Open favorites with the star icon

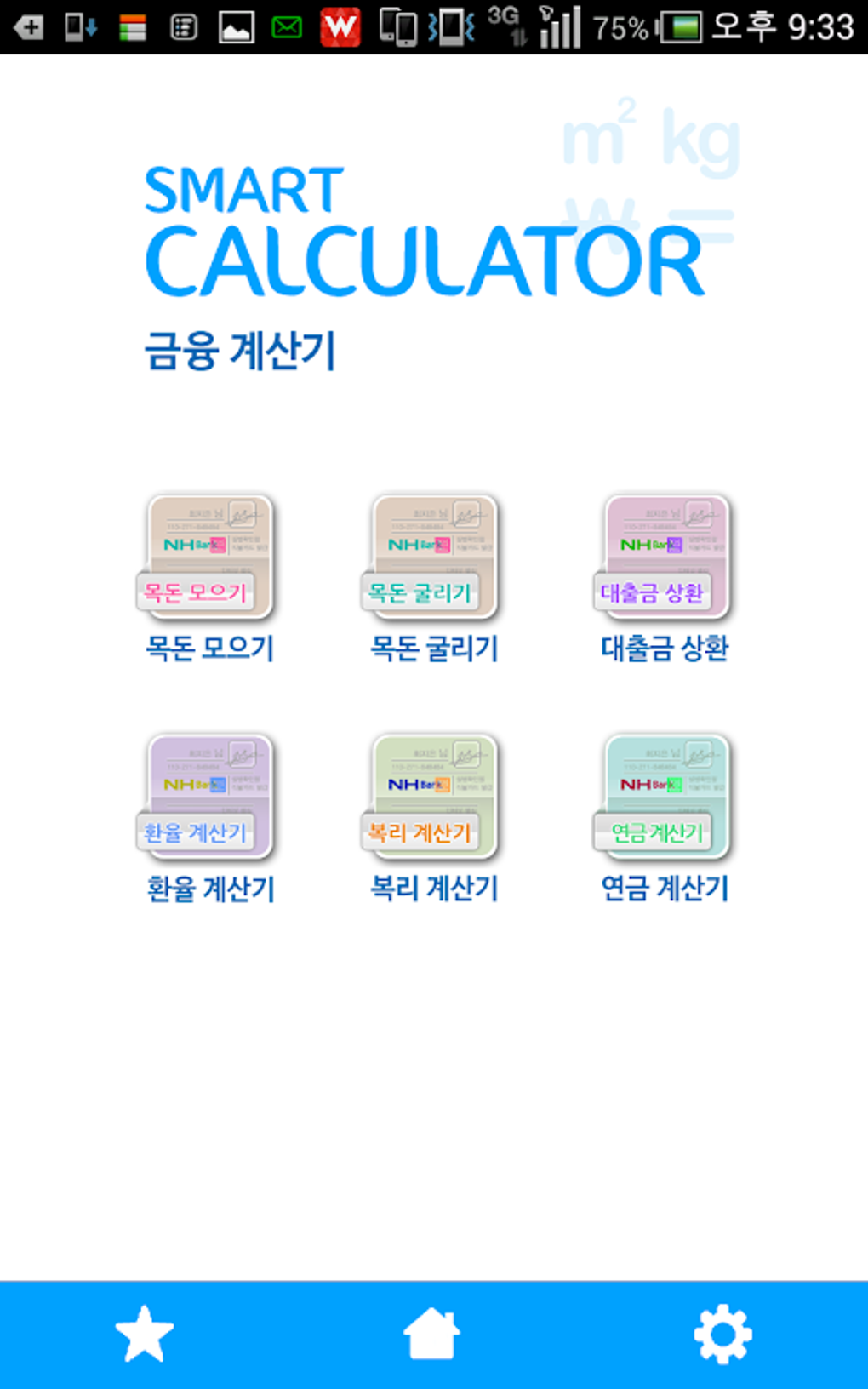tap(144, 1334)
